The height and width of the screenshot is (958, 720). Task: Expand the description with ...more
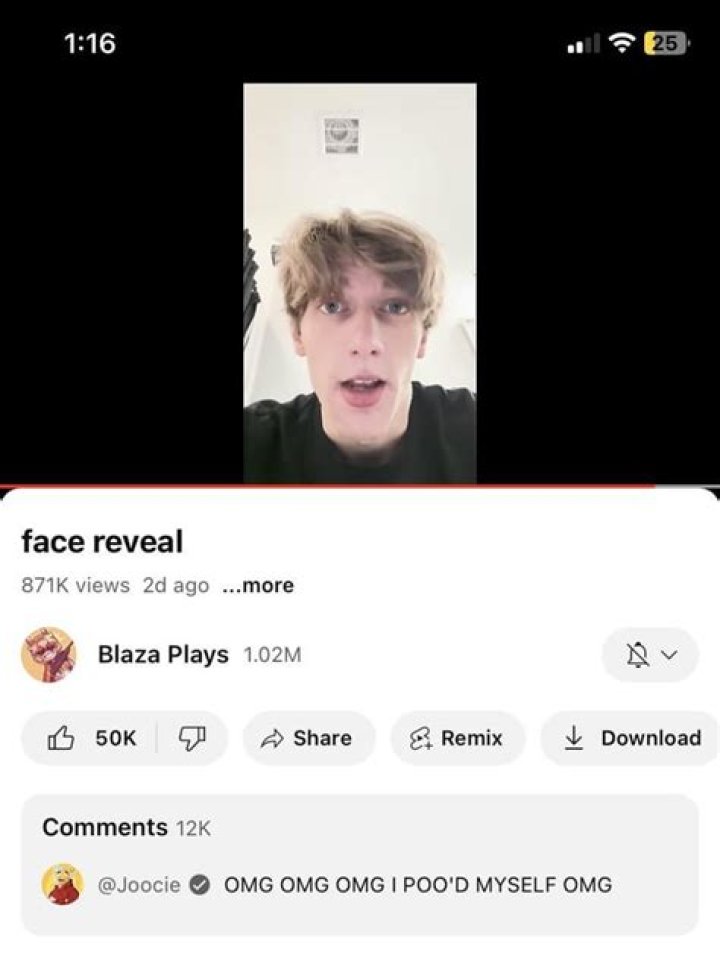click(257, 586)
